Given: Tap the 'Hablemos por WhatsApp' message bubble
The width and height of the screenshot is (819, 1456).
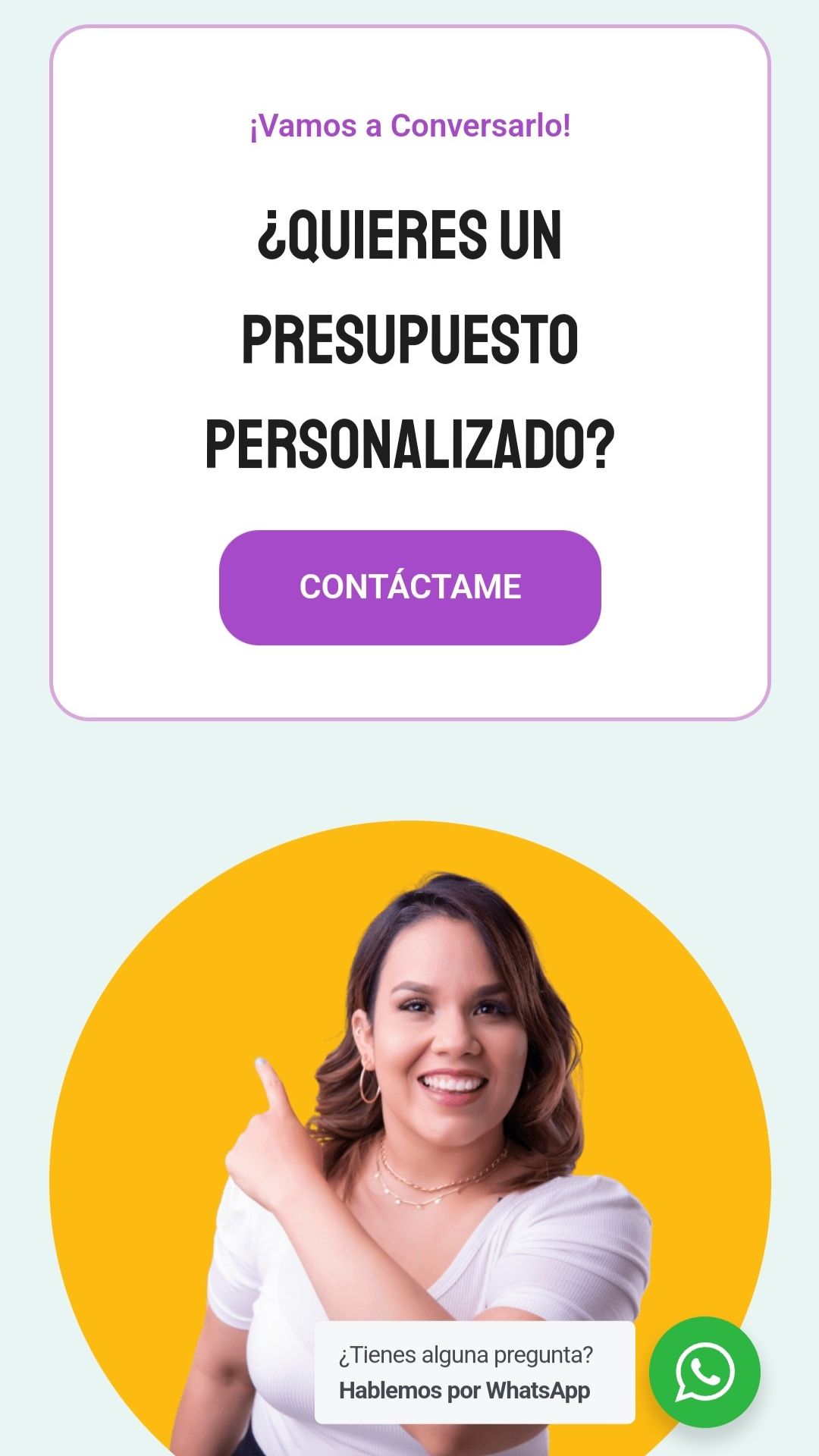Looking at the screenshot, I should [x=474, y=1373].
